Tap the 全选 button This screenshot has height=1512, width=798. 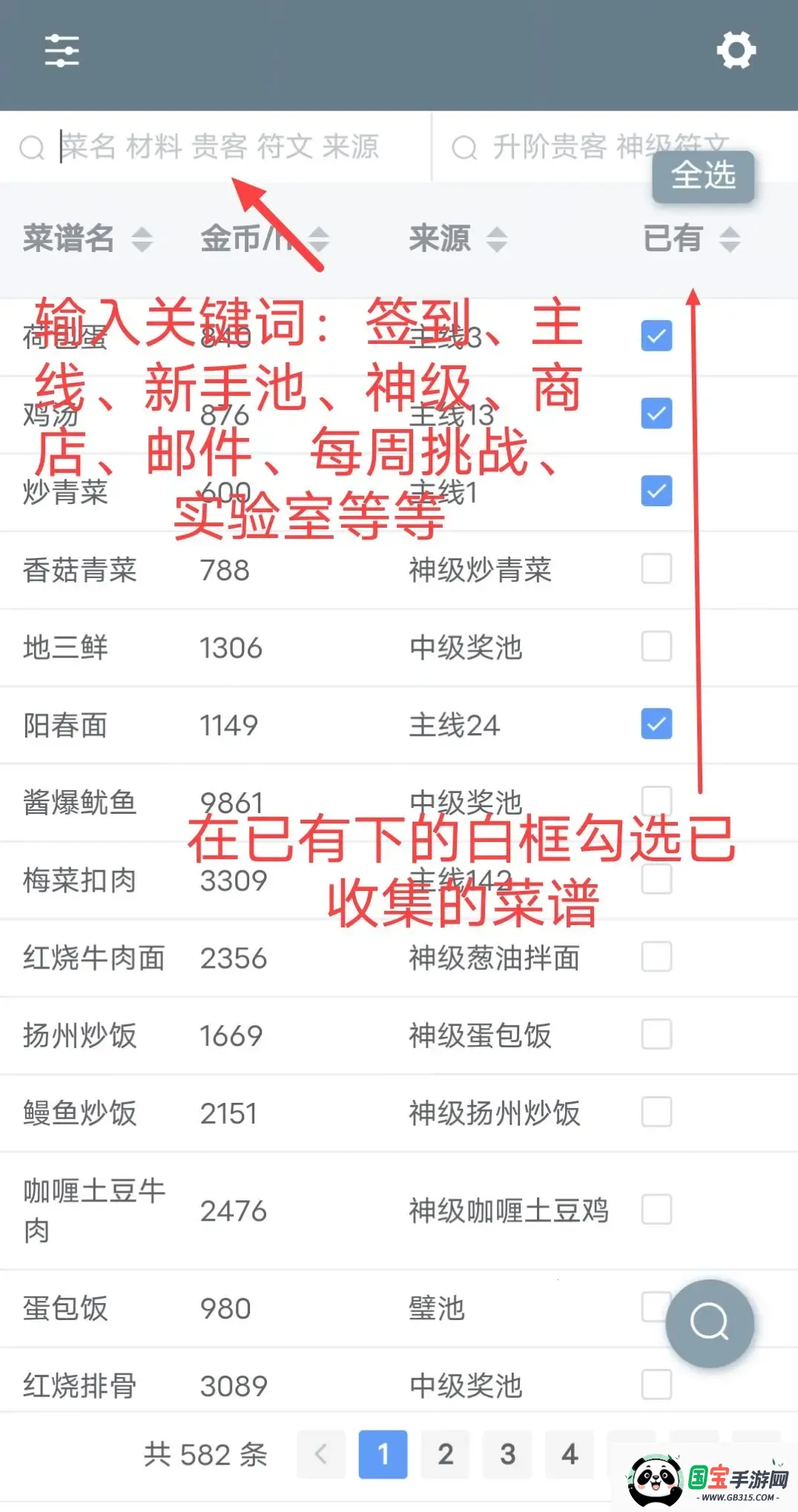pyautogui.click(x=703, y=176)
